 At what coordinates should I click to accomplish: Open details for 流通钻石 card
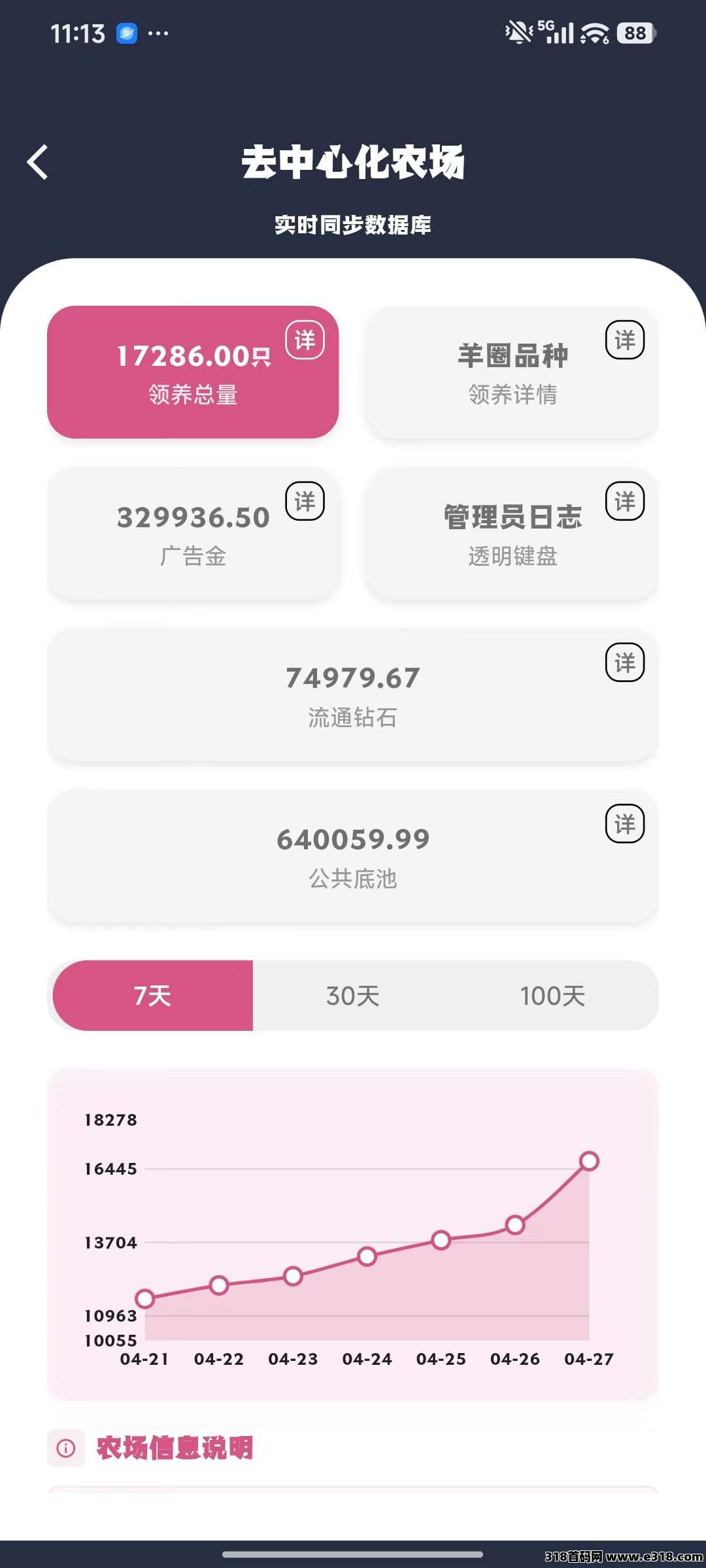click(x=625, y=662)
